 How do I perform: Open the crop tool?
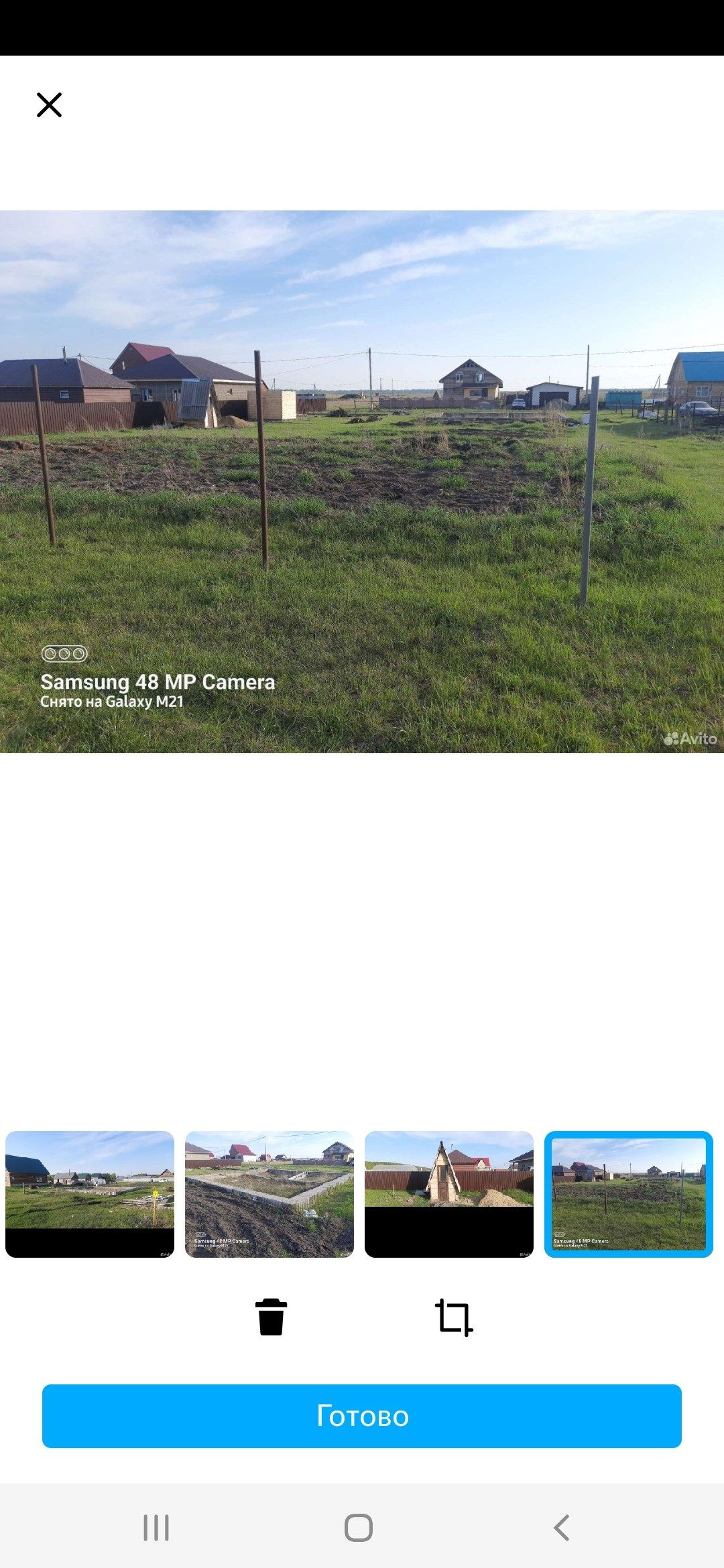pyautogui.click(x=454, y=1317)
